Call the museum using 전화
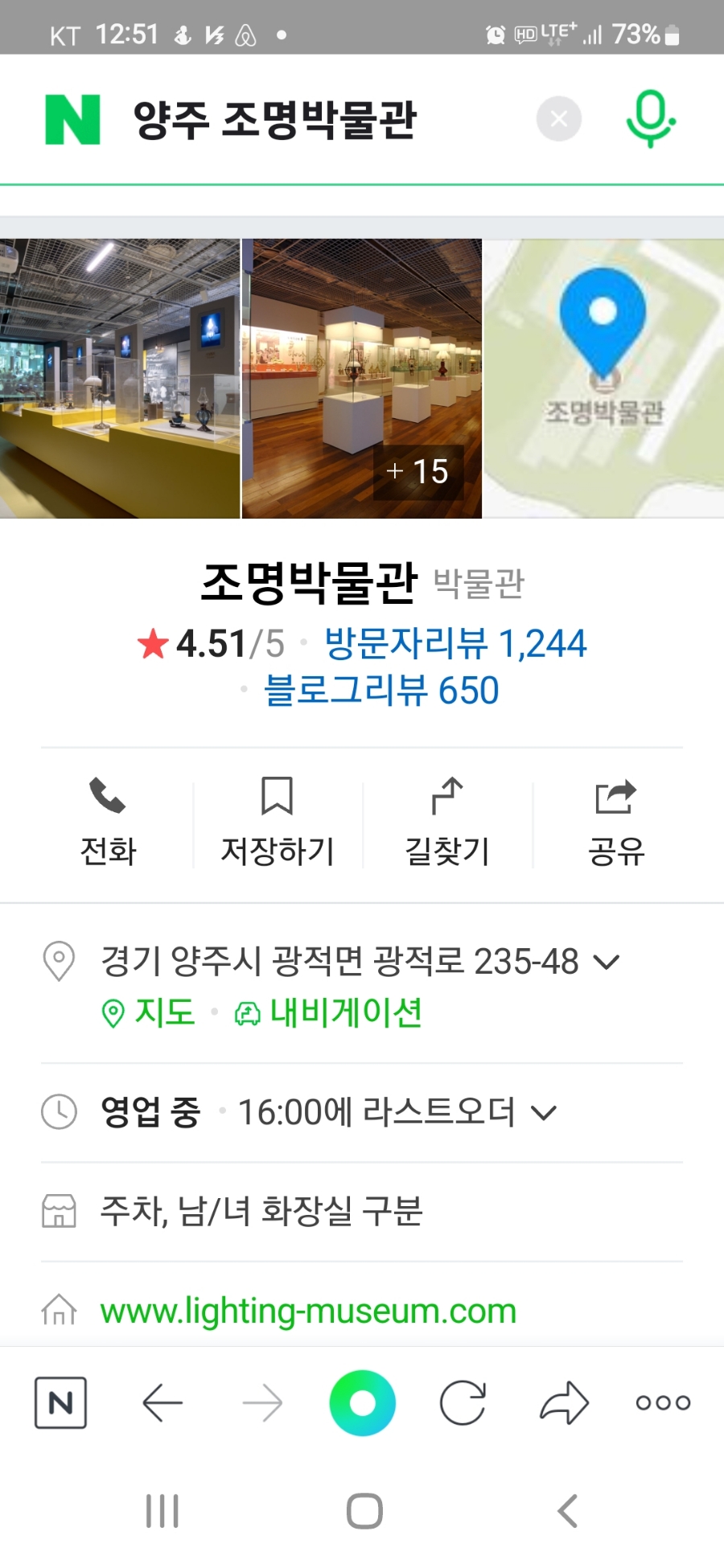Image resolution: width=724 pixels, height=1568 pixels. click(x=108, y=822)
